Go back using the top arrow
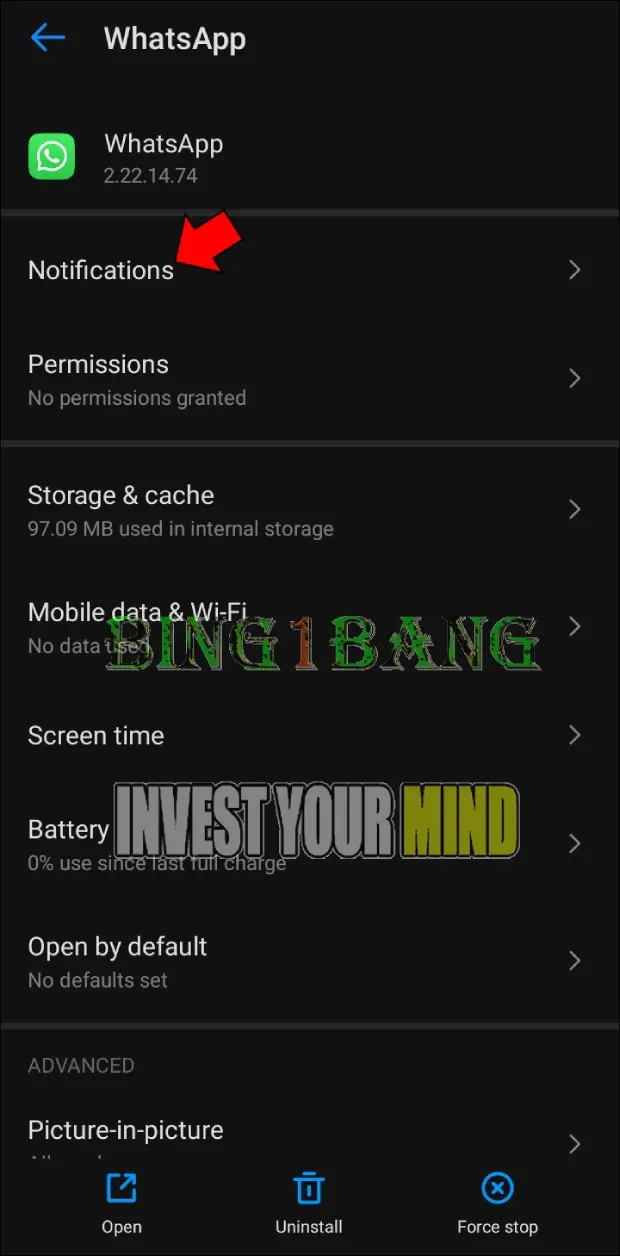Viewport: 620px width, 1256px height. pyautogui.click(x=47, y=39)
